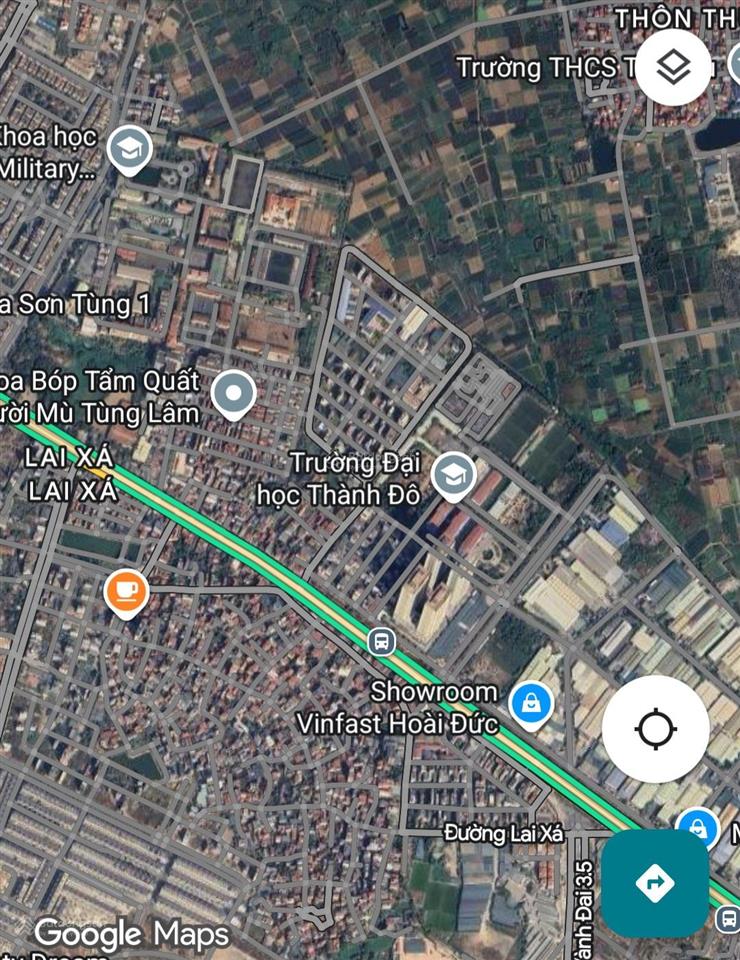The width and height of the screenshot is (740, 960).
Task: Open the Military school marker
Action: (x=129, y=150)
